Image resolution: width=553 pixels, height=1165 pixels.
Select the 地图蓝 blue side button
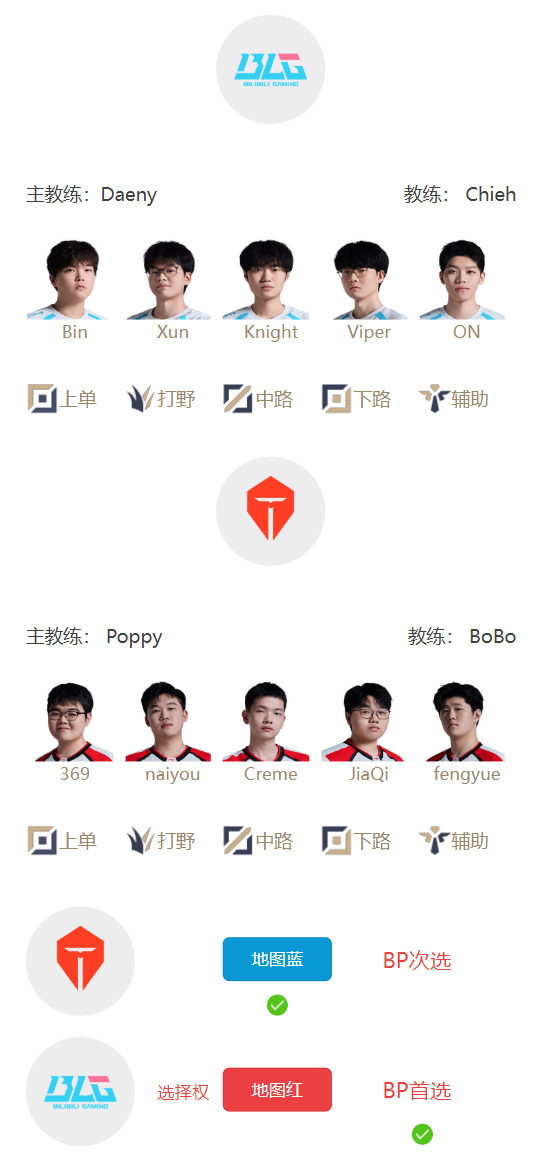tap(277, 959)
